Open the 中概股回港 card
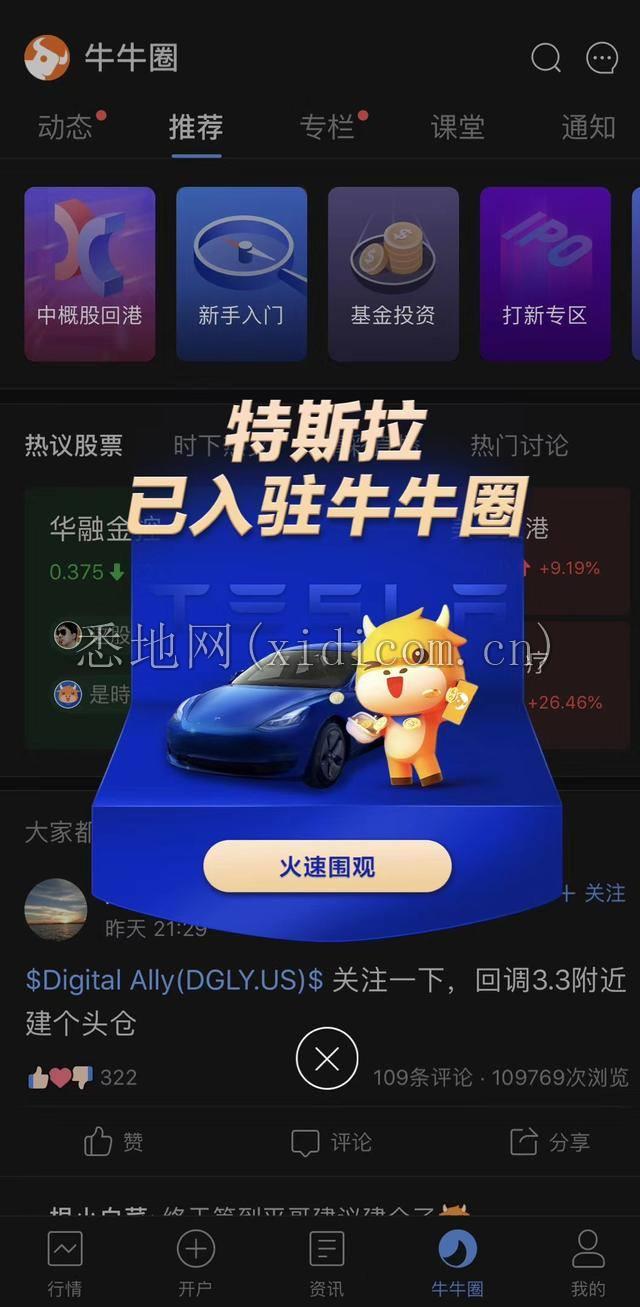640x1307 pixels. pyautogui.click(x=90, y=273)
